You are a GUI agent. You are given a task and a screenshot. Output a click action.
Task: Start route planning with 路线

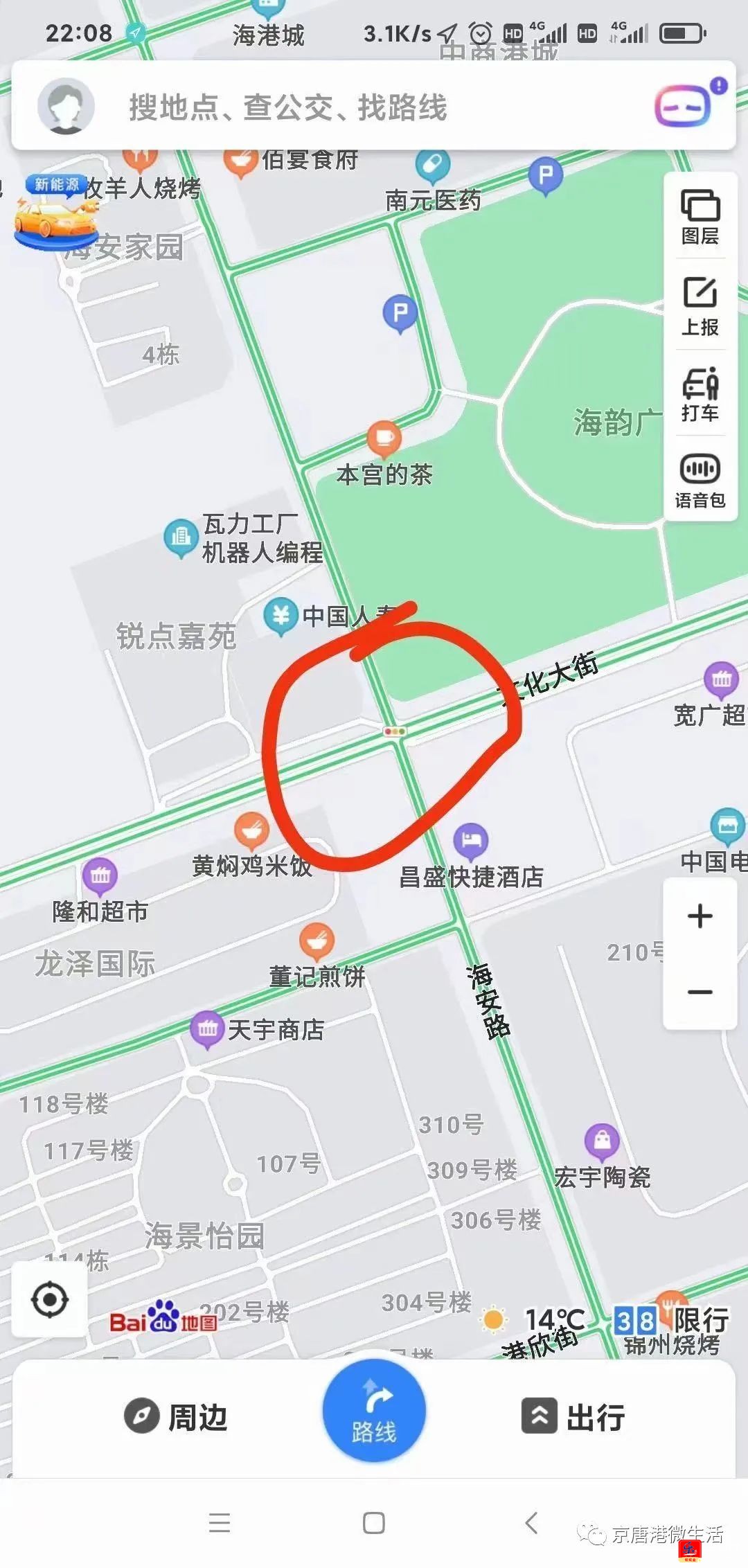374,1411
